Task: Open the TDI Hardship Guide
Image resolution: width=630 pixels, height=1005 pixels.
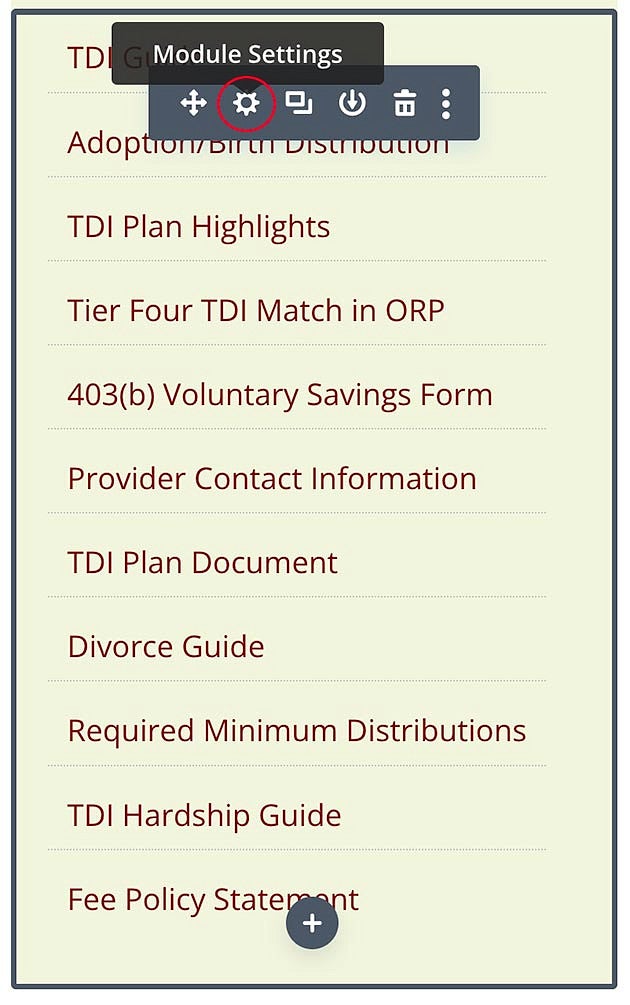Action: (204, 815)
